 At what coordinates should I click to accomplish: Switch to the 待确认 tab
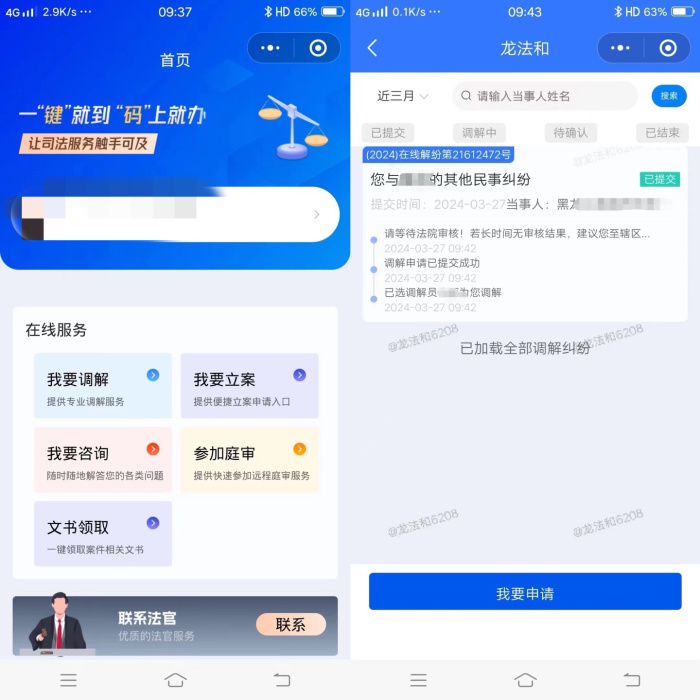click(571, 133)
